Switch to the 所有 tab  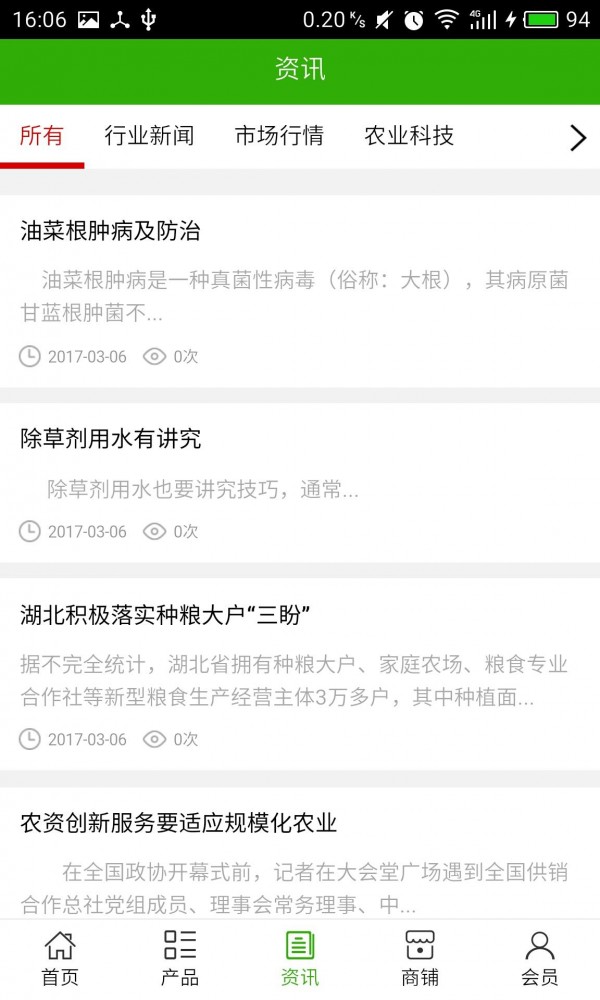coord(42,137)
